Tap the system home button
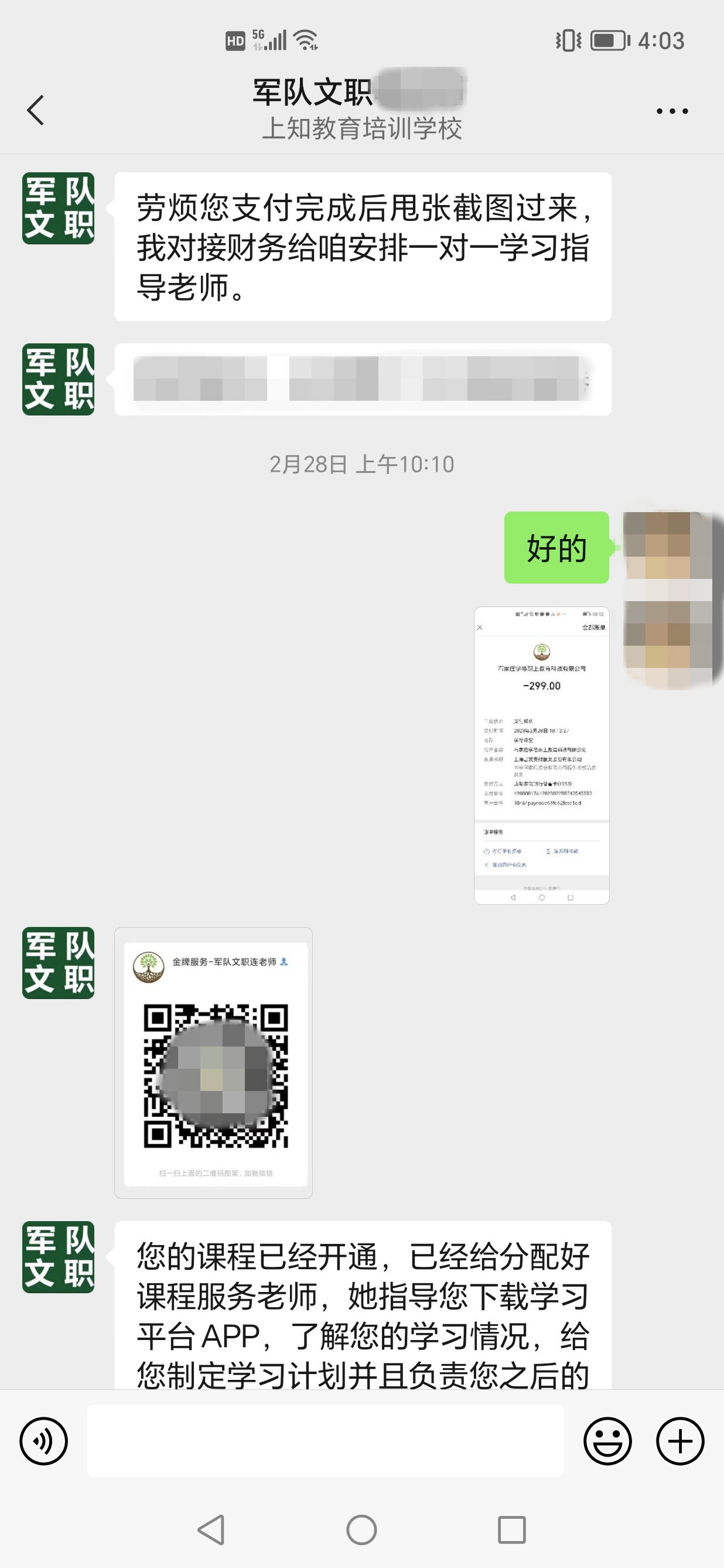 click(361, 1529)
